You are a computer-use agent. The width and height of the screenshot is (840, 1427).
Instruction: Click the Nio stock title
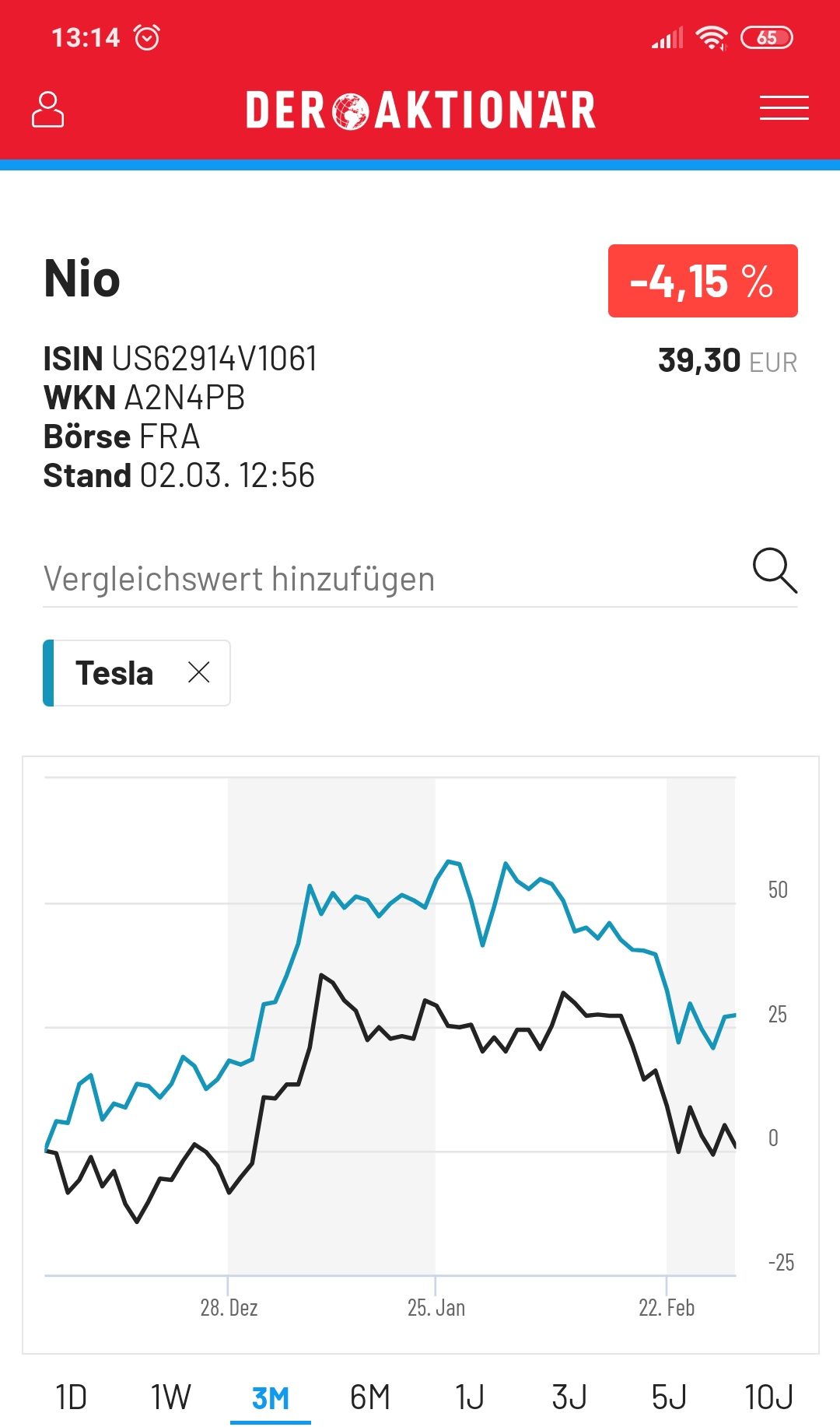[81, 280]
